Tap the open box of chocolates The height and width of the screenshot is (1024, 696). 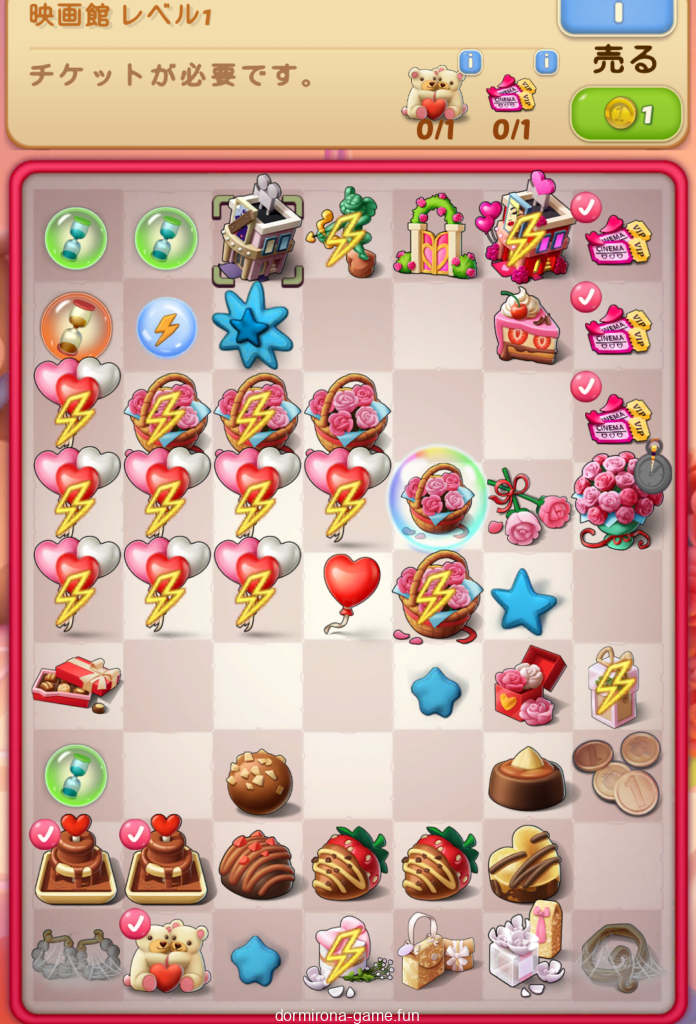click(x=76, y=683)
